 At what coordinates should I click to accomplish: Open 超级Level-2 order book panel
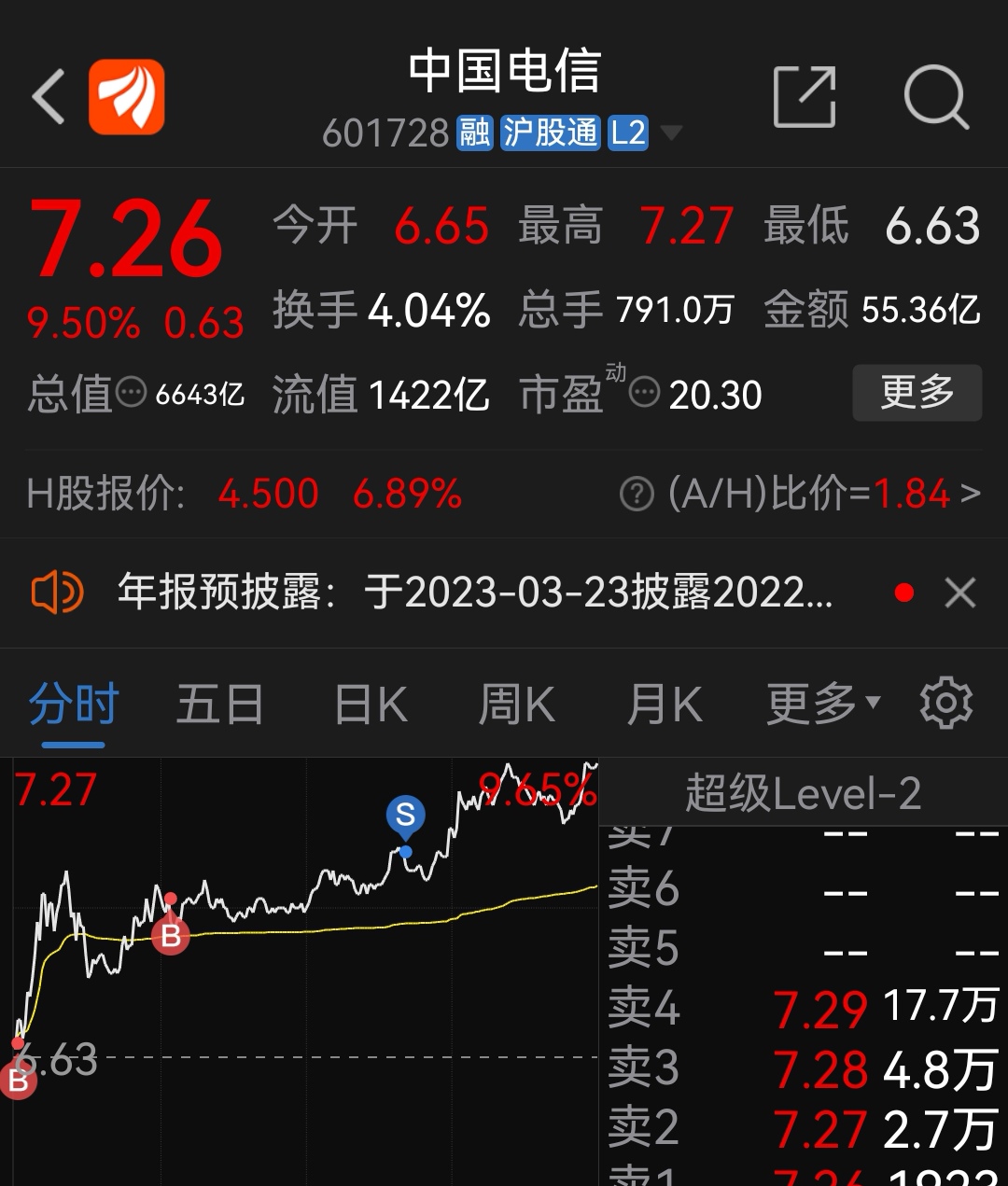[x=803, y=794]
